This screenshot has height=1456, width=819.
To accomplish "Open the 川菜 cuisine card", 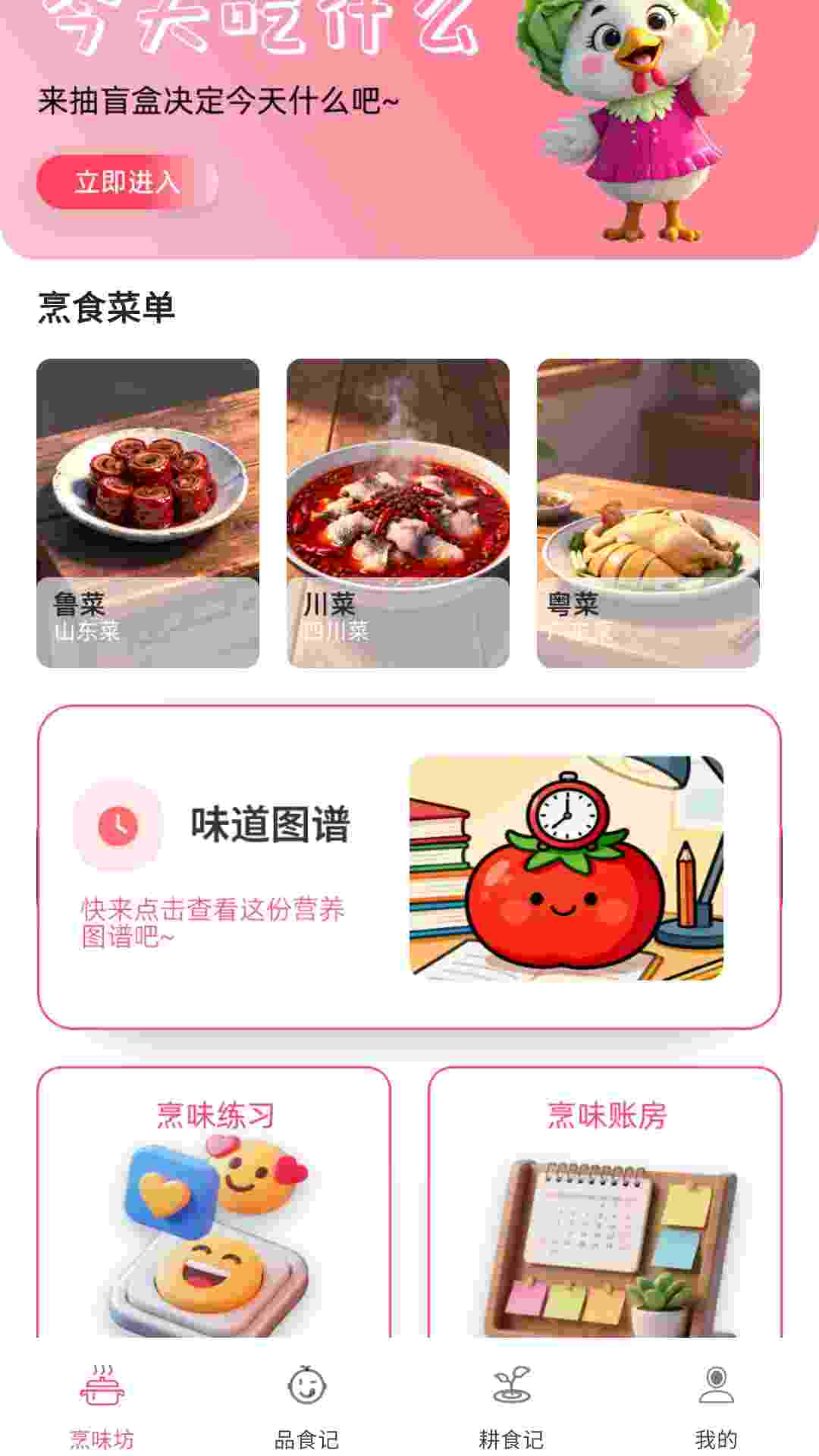I will coord(398,513).
